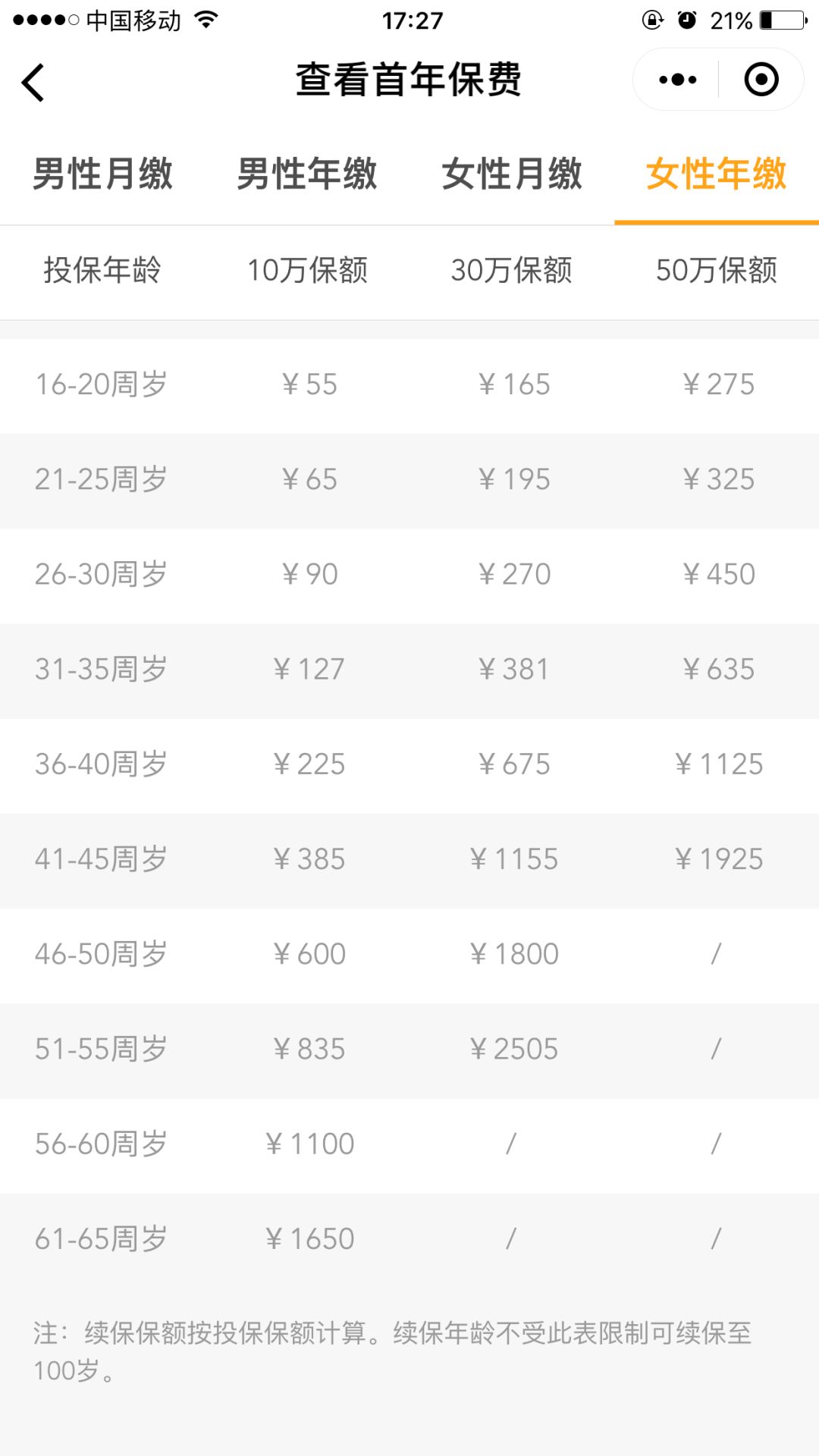Click the 50万保额 column header
Image resolution: width=819 pixels, height=1456 pixels.
717,271
